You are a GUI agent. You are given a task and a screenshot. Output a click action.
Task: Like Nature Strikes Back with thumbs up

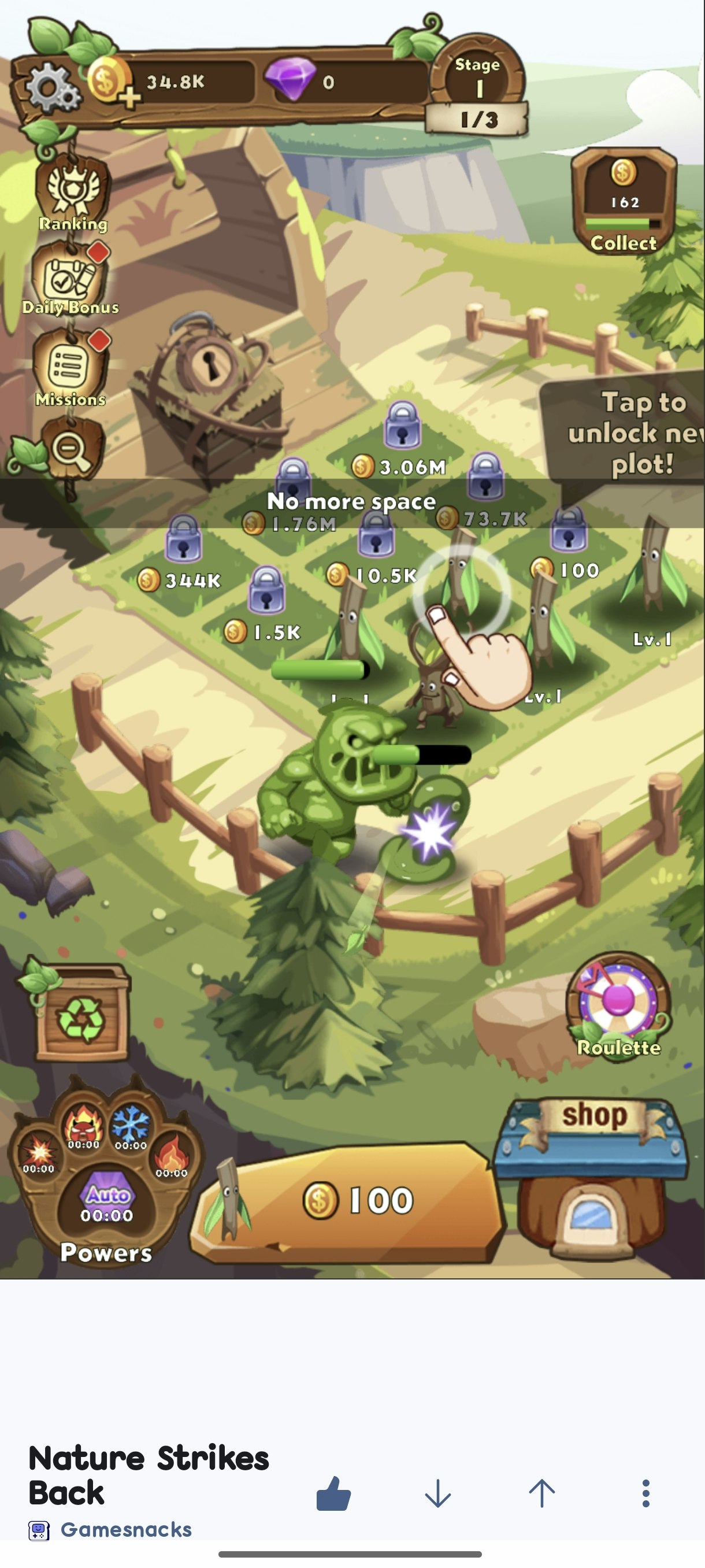(x=333, y=1493)
